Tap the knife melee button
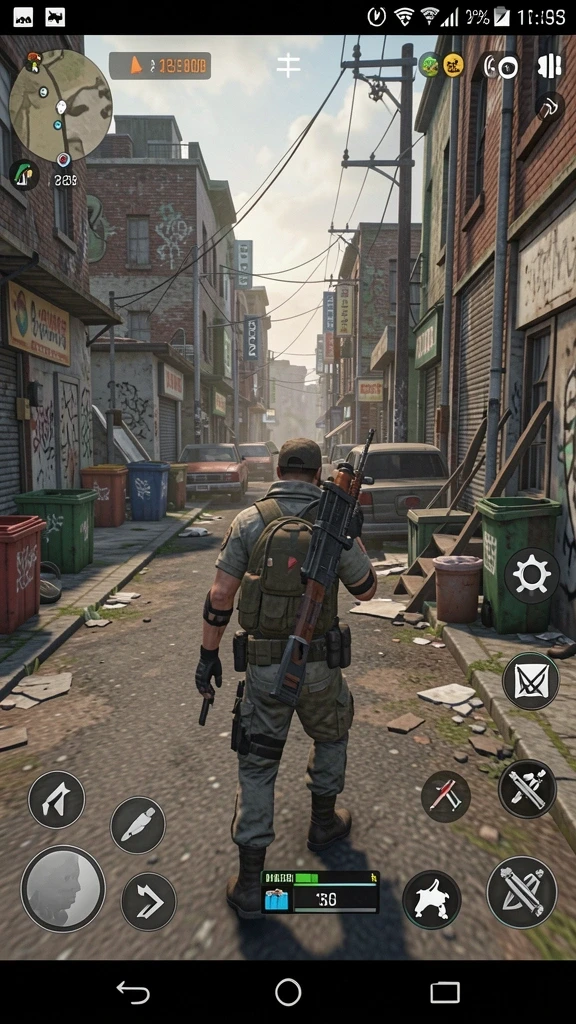This screenshot has height=1024, width=576. [138, 825]
